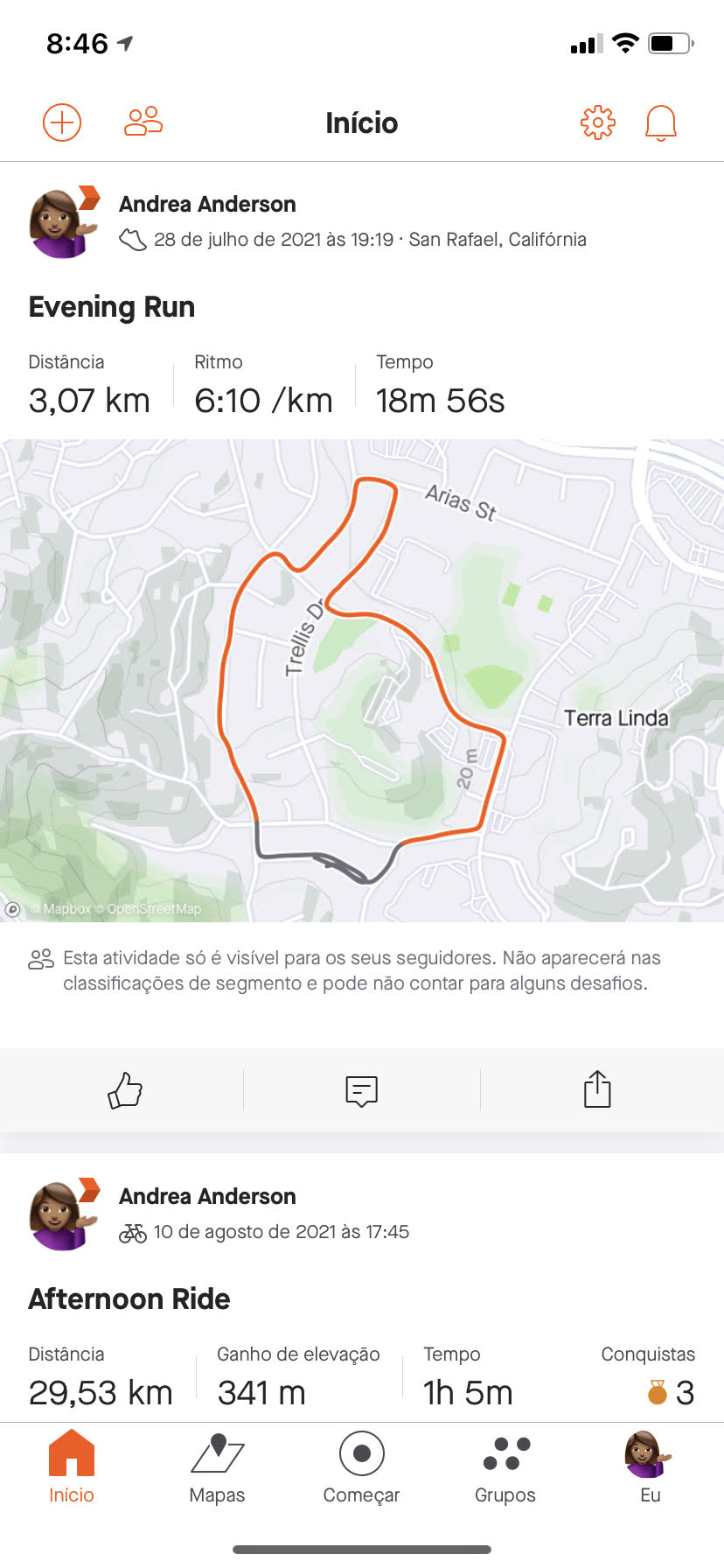Open settings gear icon
This screenshot has height=1568, width=724.
point(598,122)
